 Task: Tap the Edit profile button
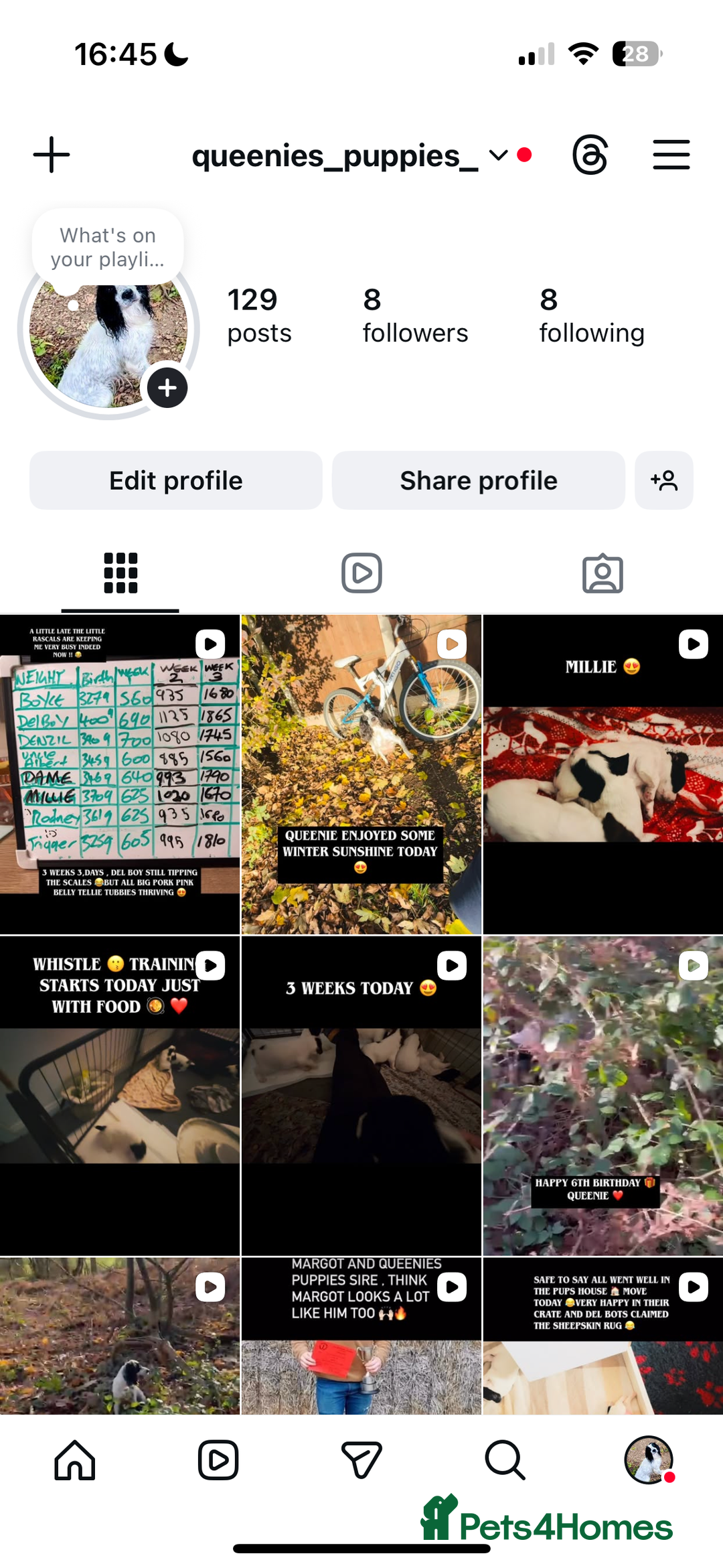(x=175, y=480)
